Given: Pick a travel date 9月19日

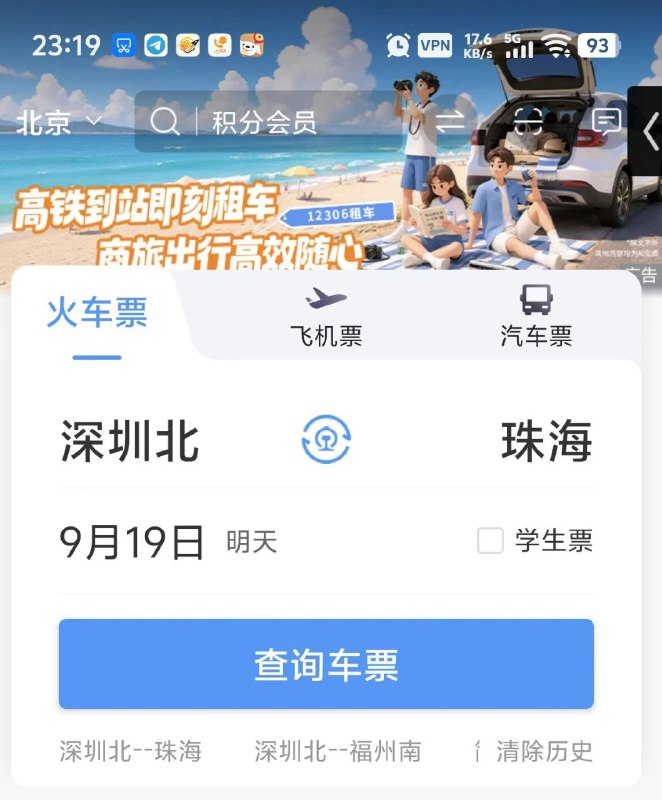Looking at the screenshot, I should pyautogui.click(x=132, y=542).
